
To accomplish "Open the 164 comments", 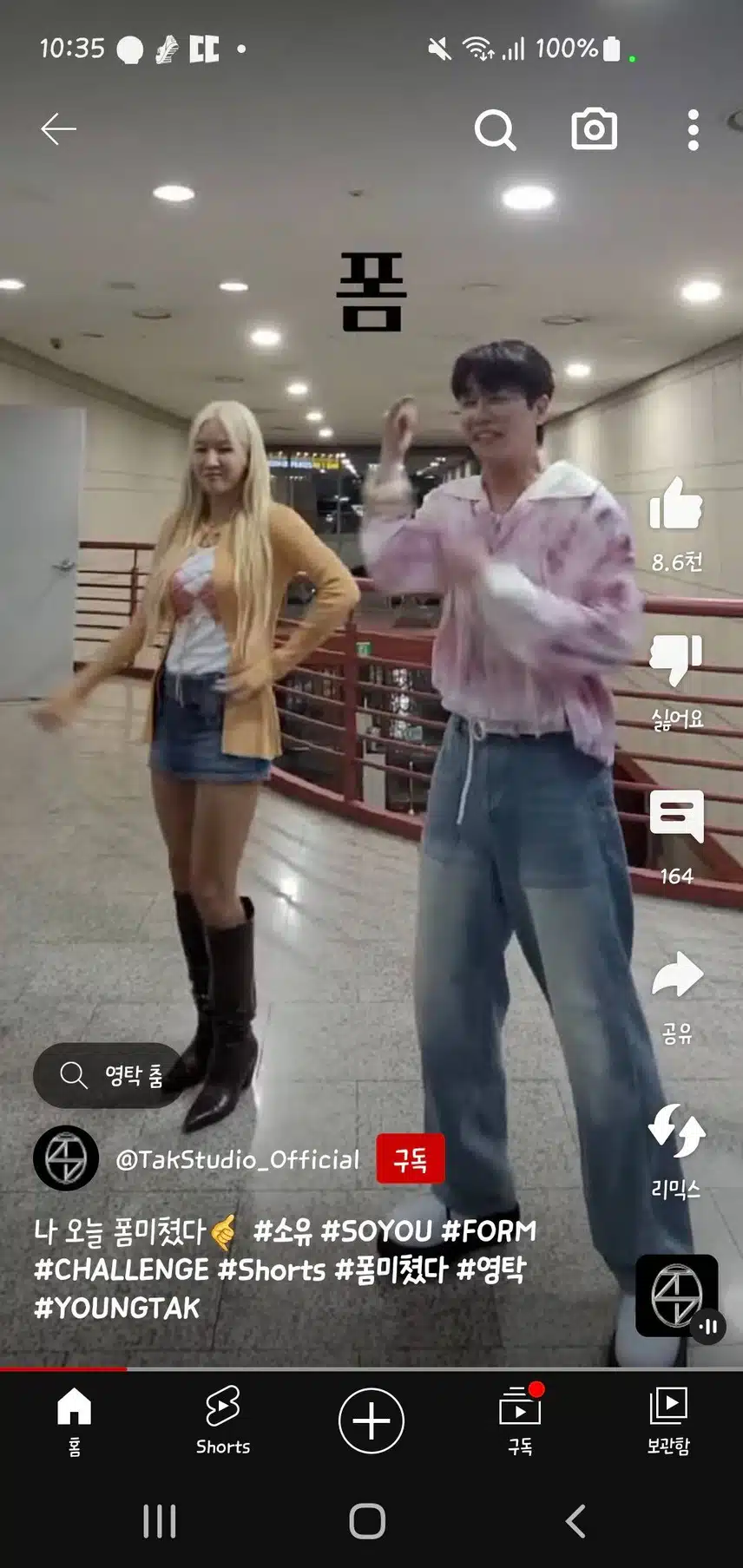I will click(676, 817).
